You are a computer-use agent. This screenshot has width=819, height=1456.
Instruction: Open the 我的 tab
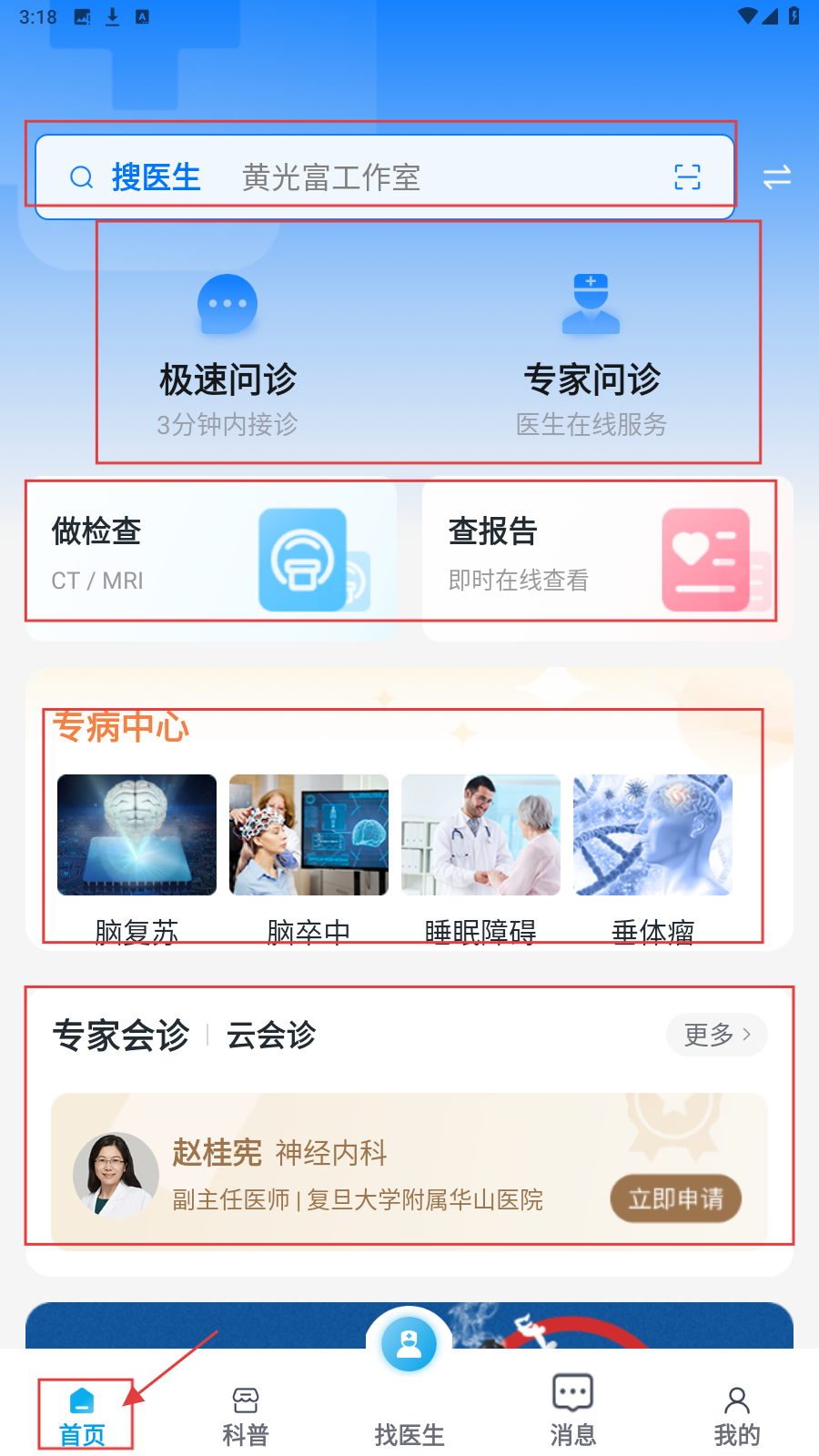click(x=737, y=1415)
